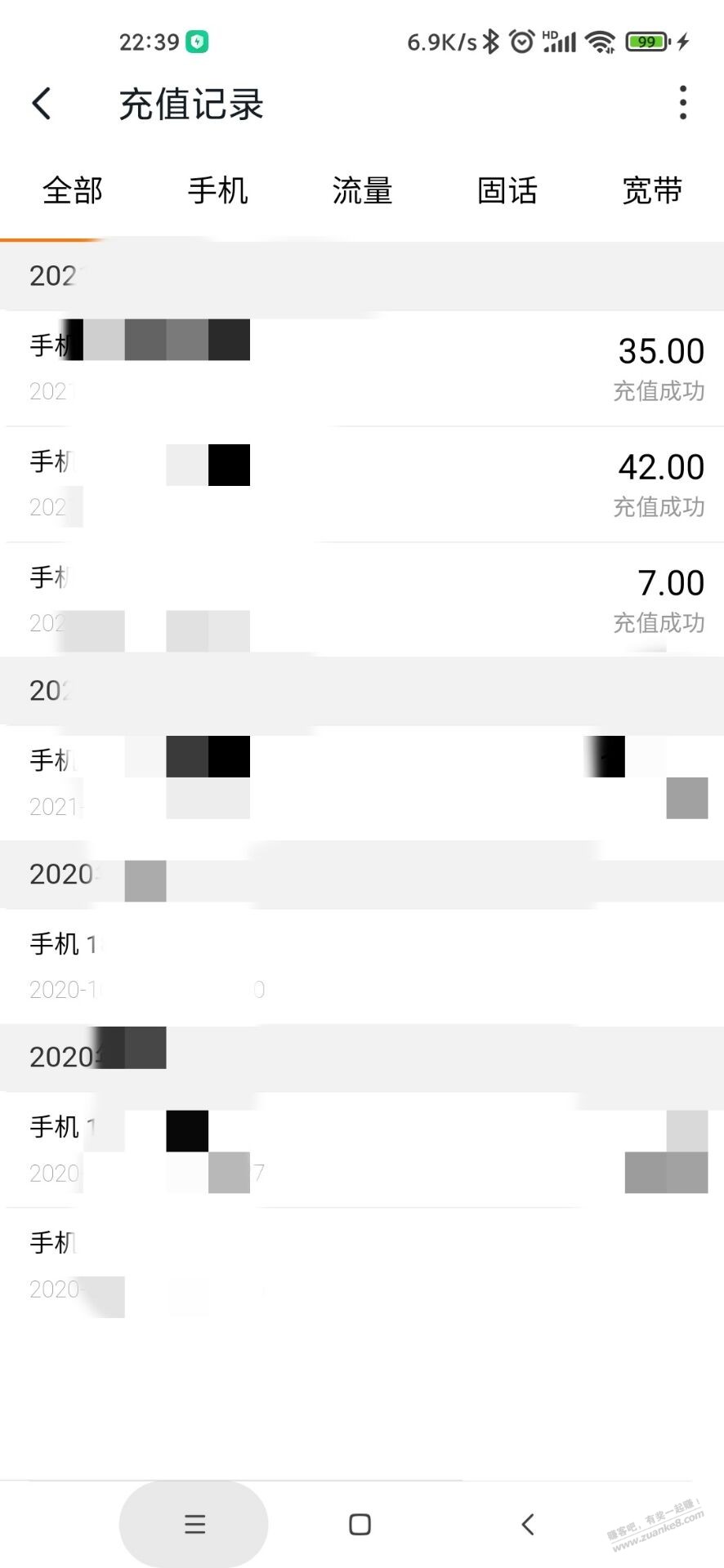Select the 全部 tab
This screenshot has height=1568, width=724.
tap(73, 191)
